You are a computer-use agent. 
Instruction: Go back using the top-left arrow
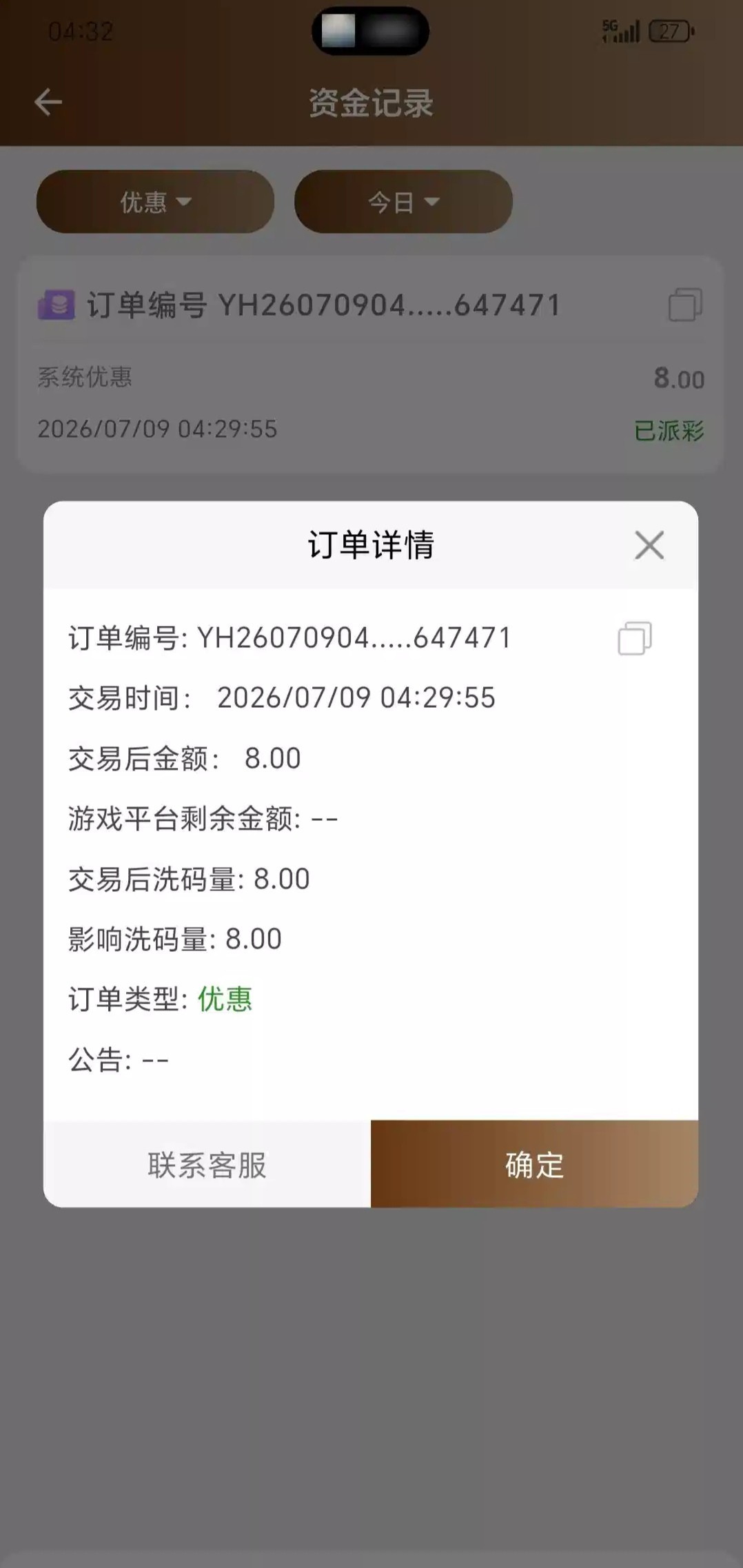48,103
